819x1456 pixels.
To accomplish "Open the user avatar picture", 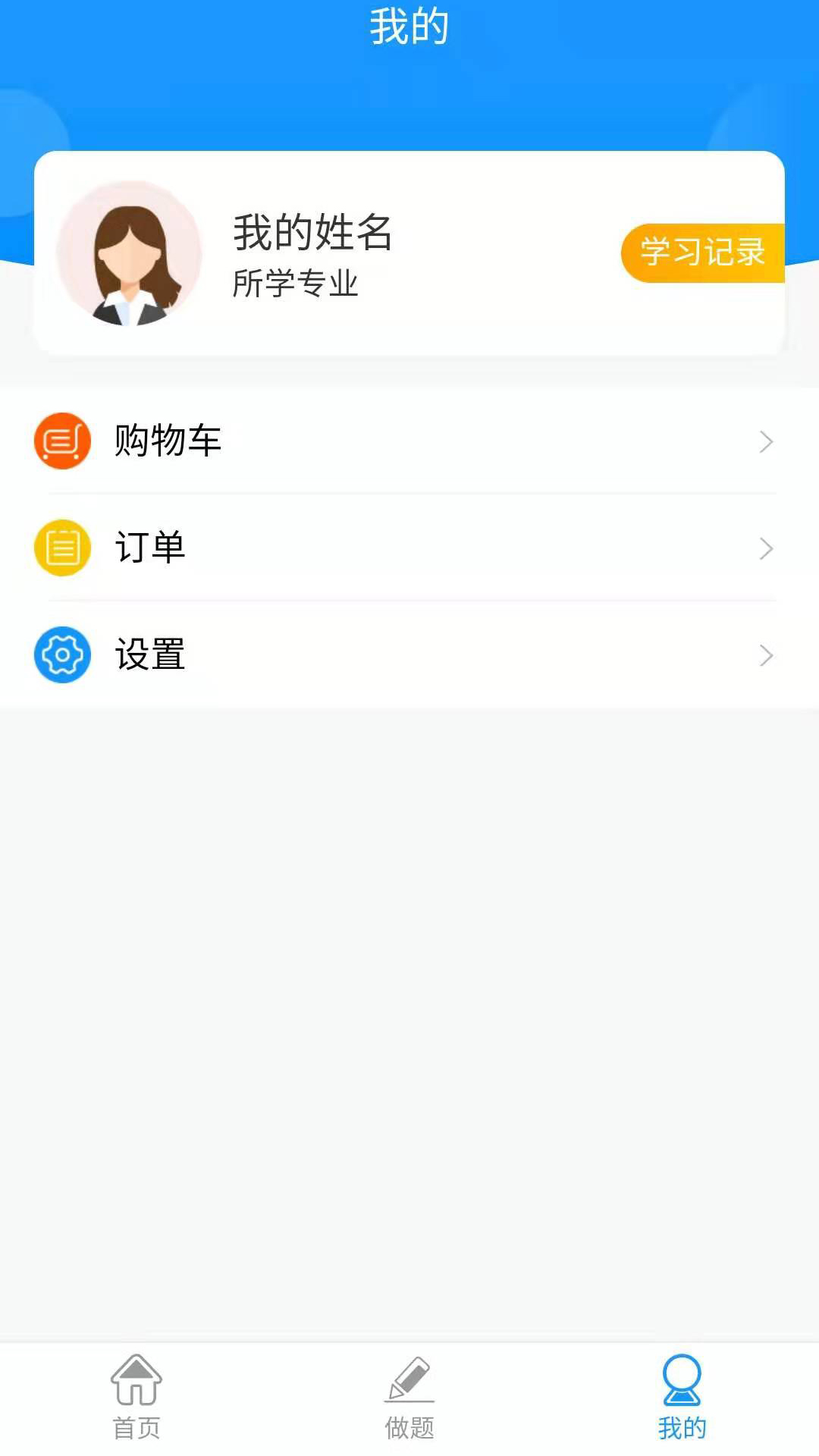I will (x=133, y=254).
